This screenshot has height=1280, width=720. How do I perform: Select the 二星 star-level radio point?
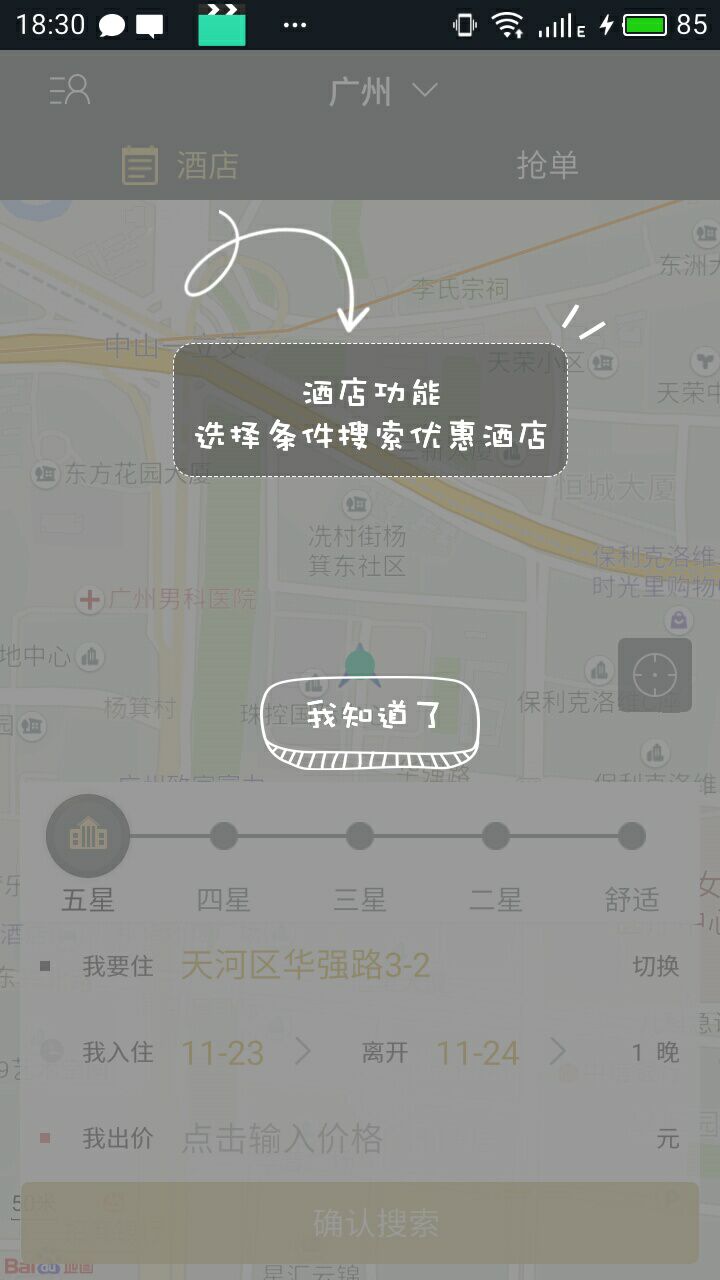tap(494, 835)
